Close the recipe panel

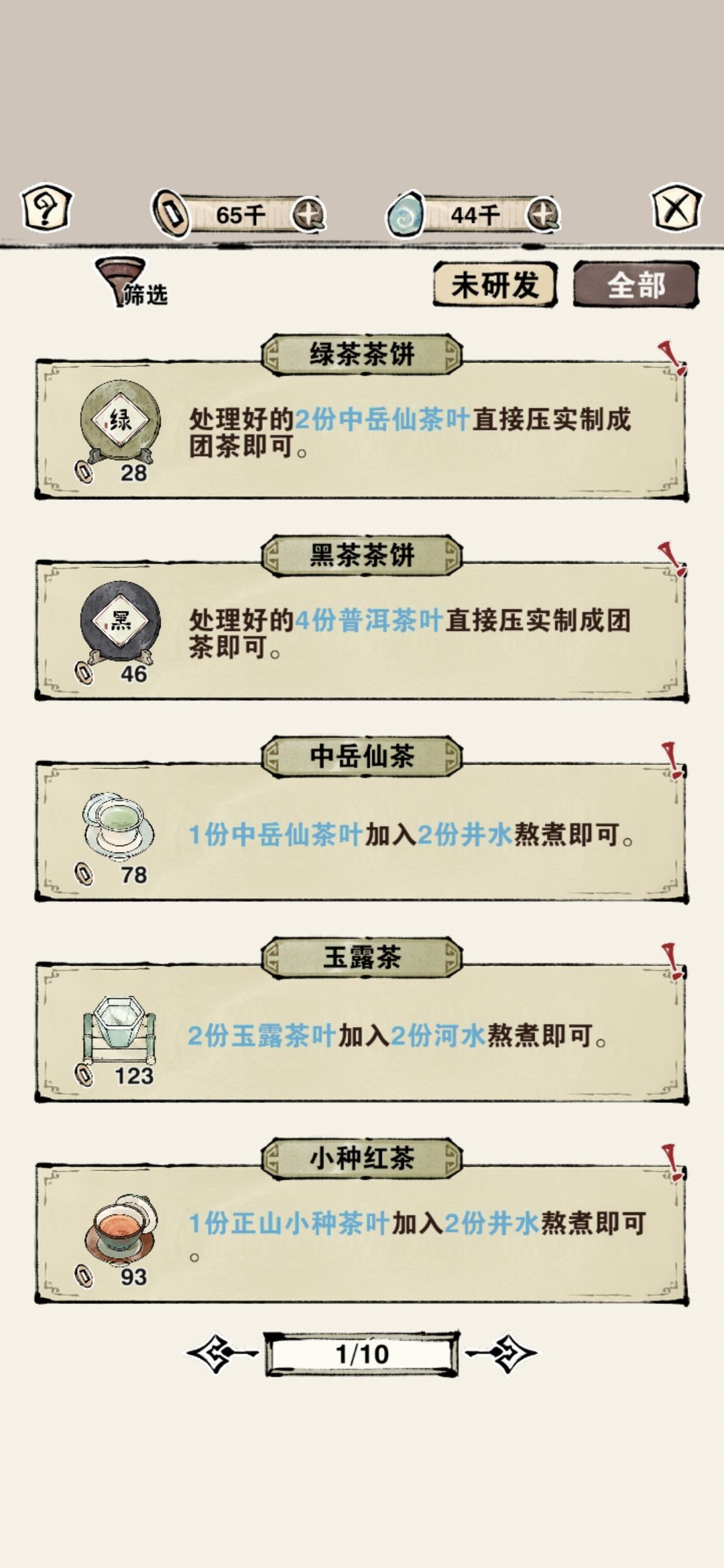coord(676,208)
